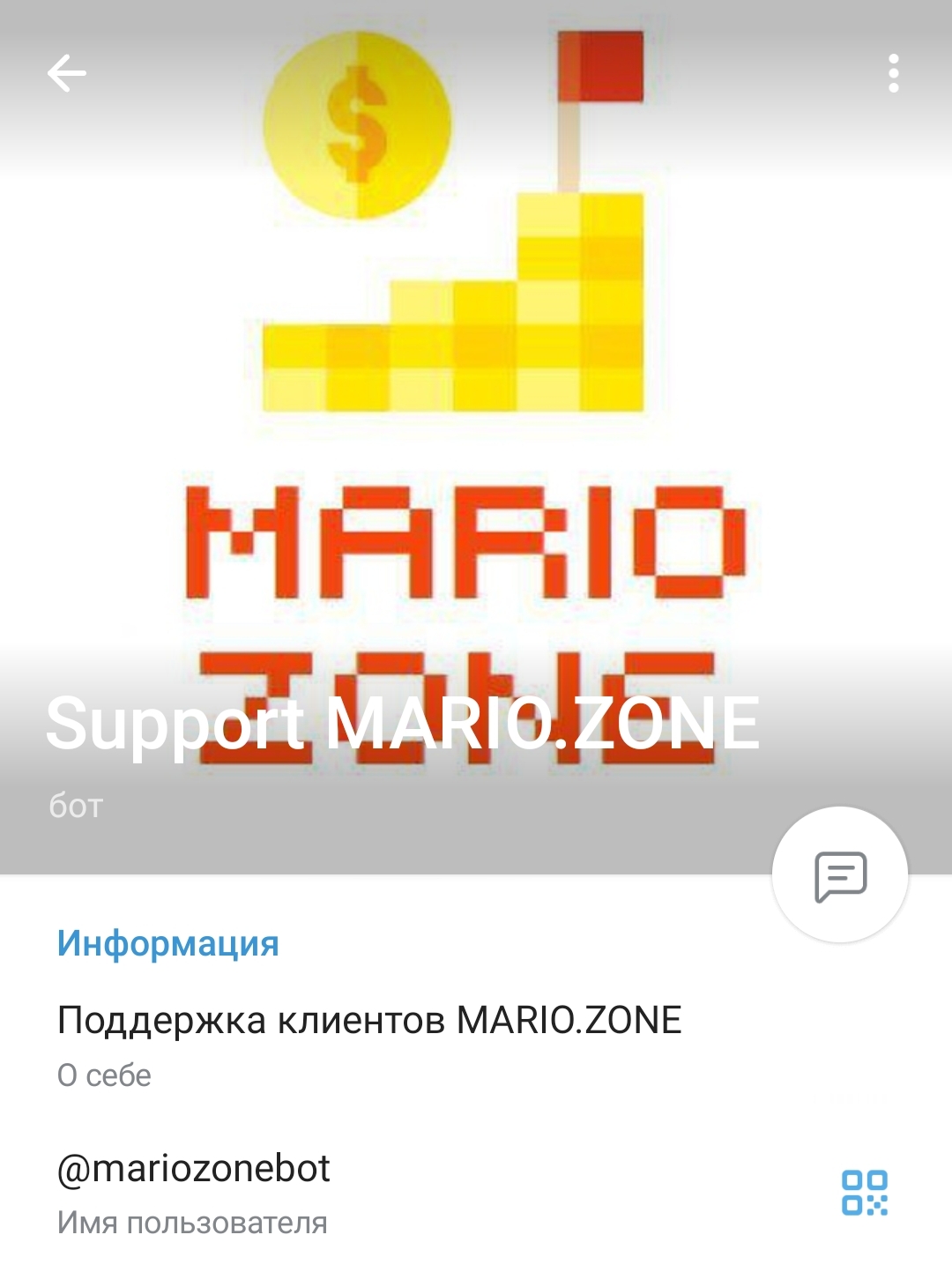Tap the MARIO.ZONE profile photo

pos(476,397)
